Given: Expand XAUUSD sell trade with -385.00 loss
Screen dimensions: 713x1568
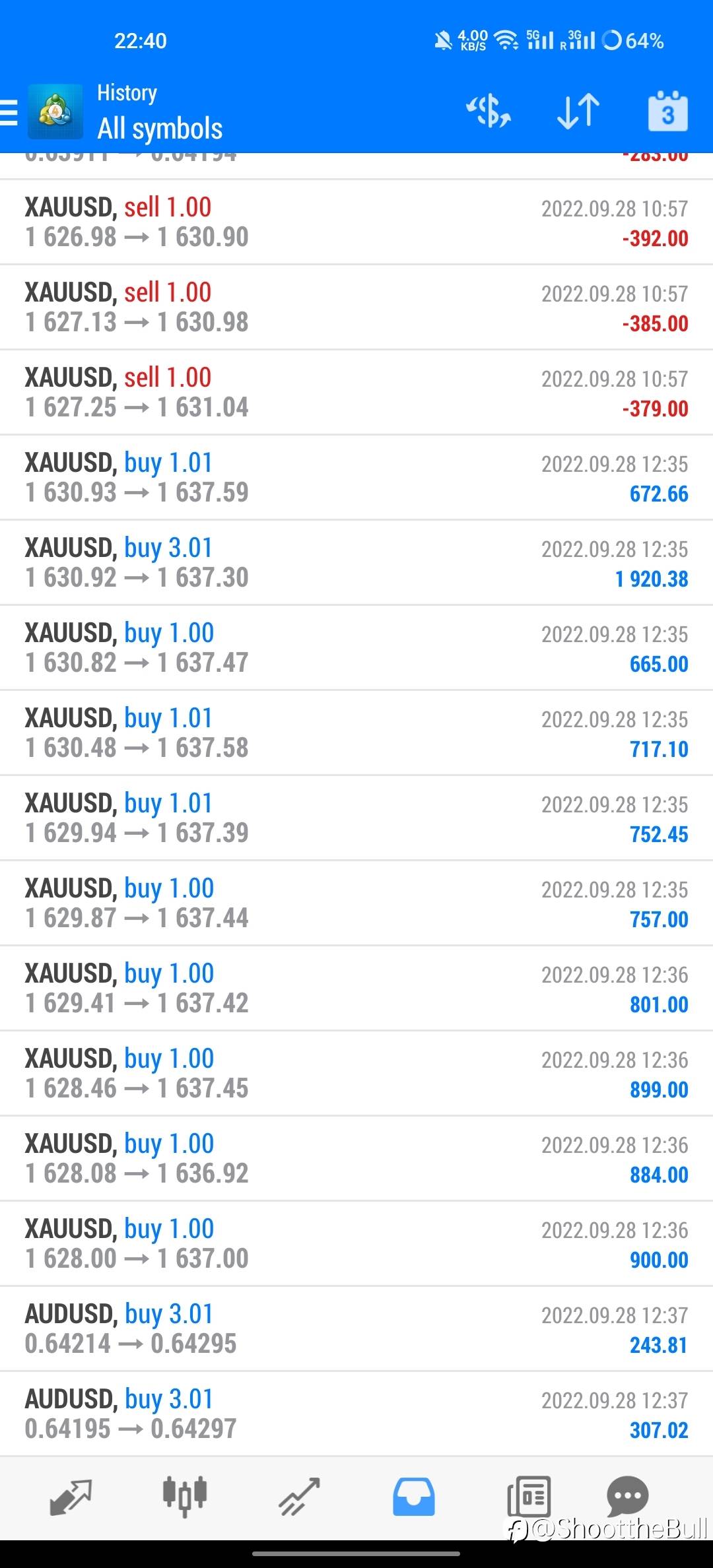Looking at the screenshot, I should pos(356,308).
